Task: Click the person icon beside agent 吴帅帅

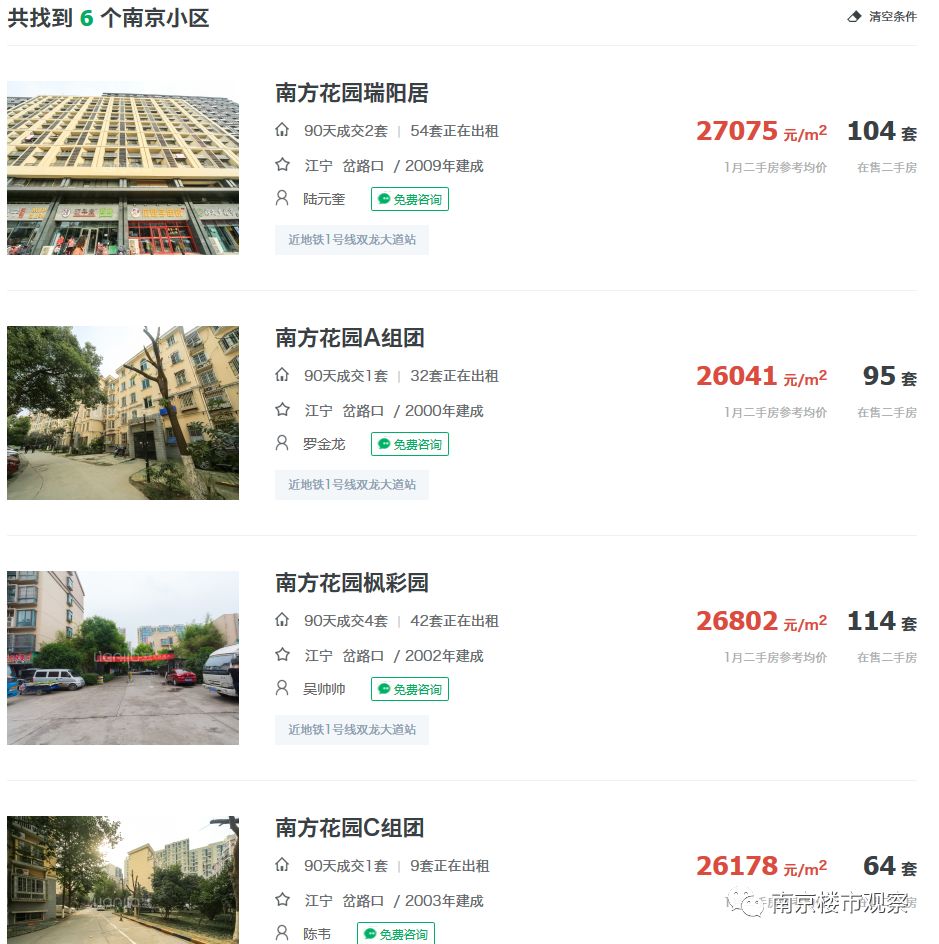Action: click(x=281, y=689)
